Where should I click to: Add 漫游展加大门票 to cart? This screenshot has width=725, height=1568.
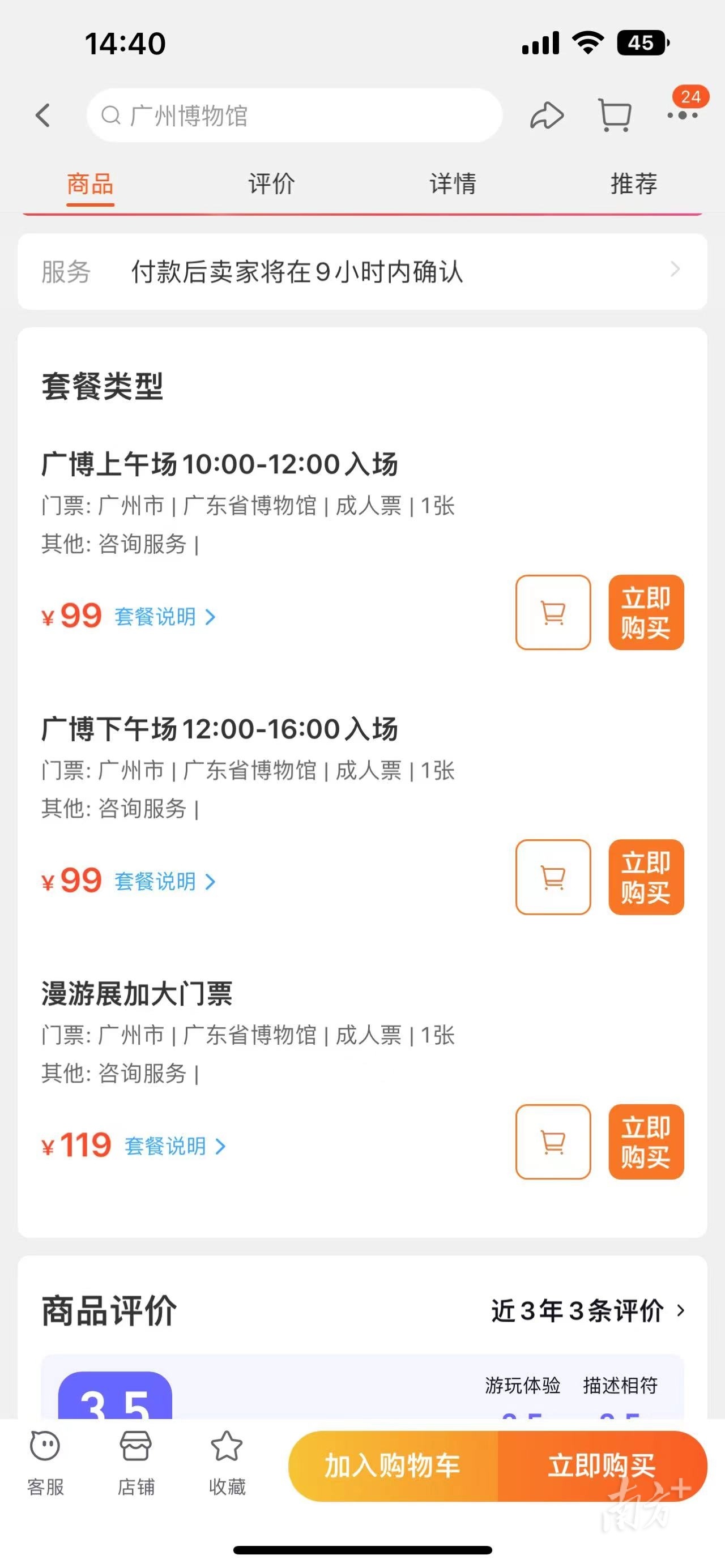click(x=553, y=1142)
